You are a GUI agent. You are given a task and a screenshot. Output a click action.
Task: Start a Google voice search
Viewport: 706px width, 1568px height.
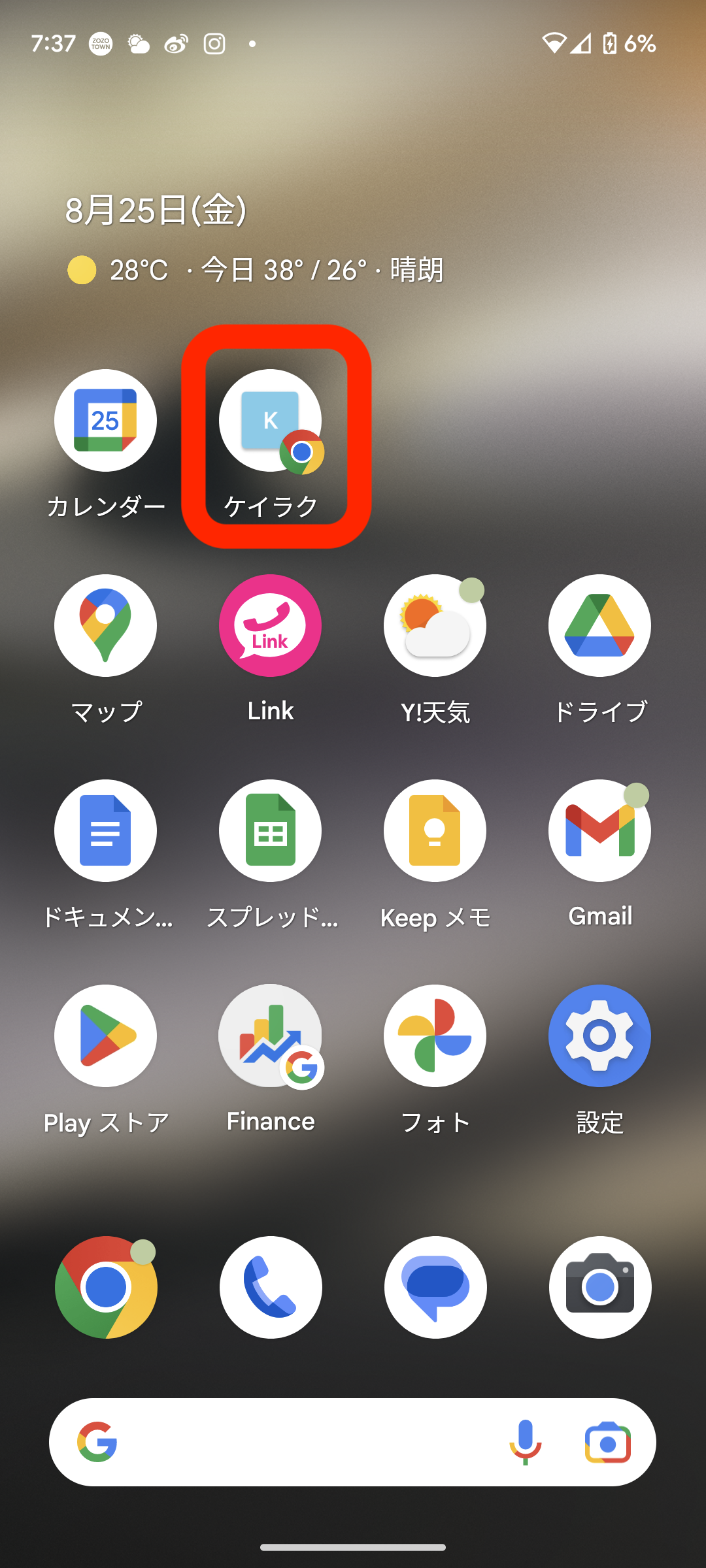pos(526,1443)
